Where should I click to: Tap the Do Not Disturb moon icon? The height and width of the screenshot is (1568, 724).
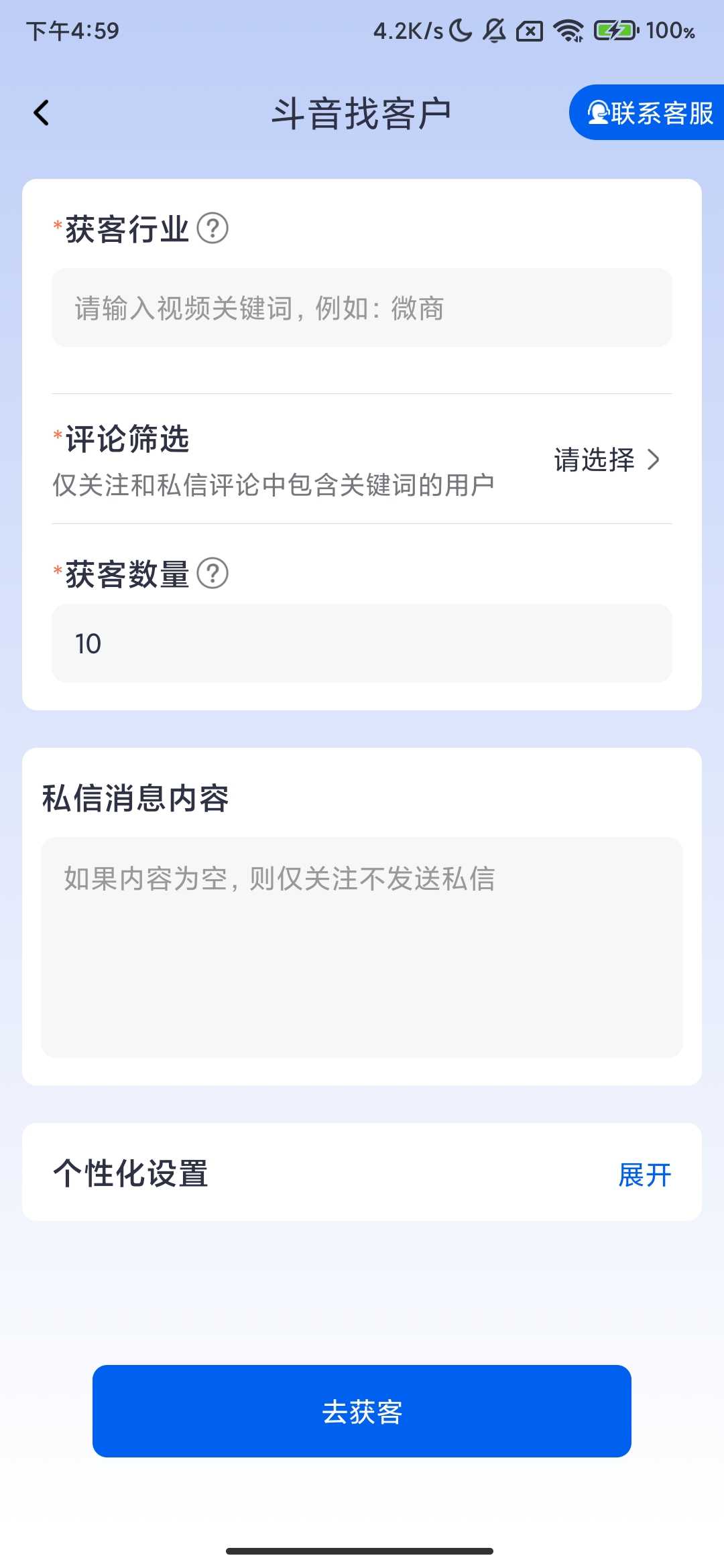pos(461,30)
